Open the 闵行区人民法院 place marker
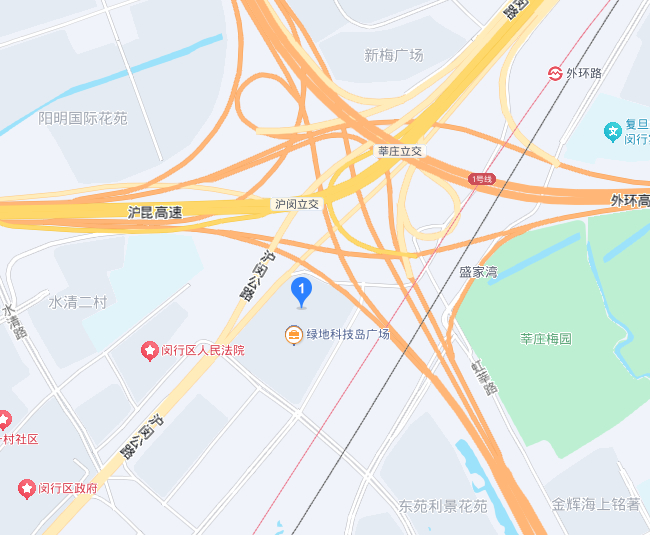 click(150, 350)
